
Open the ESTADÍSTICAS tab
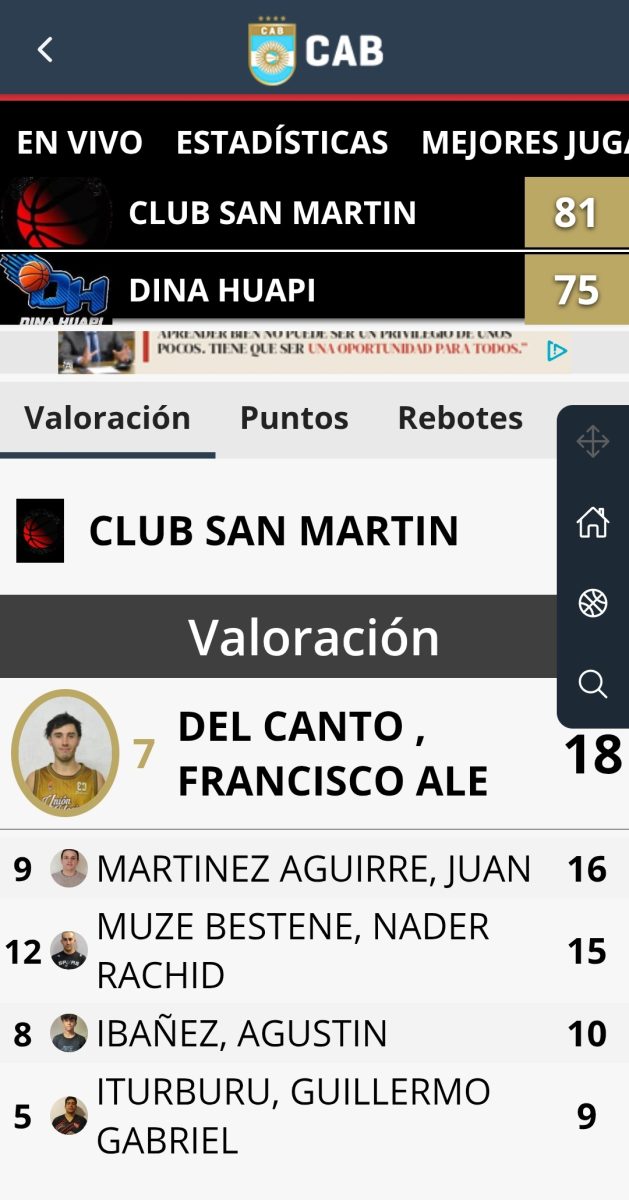pyautogui.click(x=282, y=143)
